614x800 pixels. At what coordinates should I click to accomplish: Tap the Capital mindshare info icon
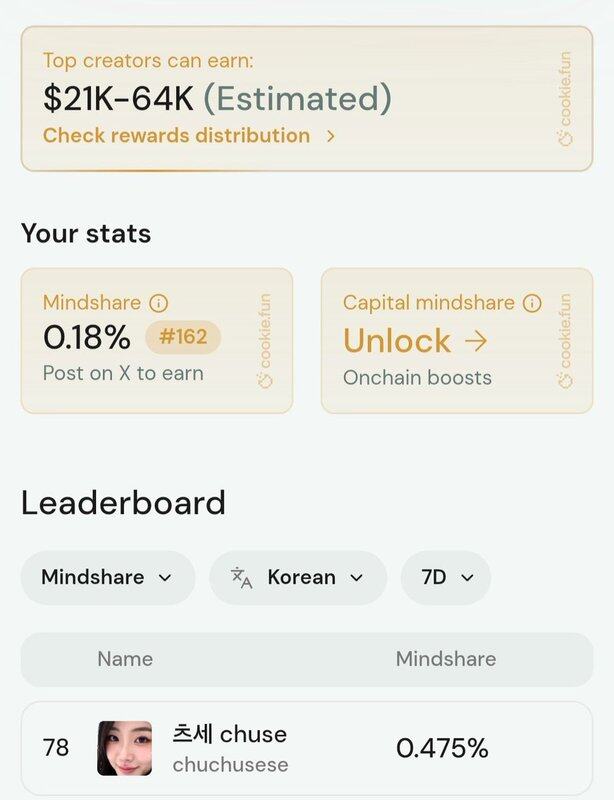click(x=532, y=303)
